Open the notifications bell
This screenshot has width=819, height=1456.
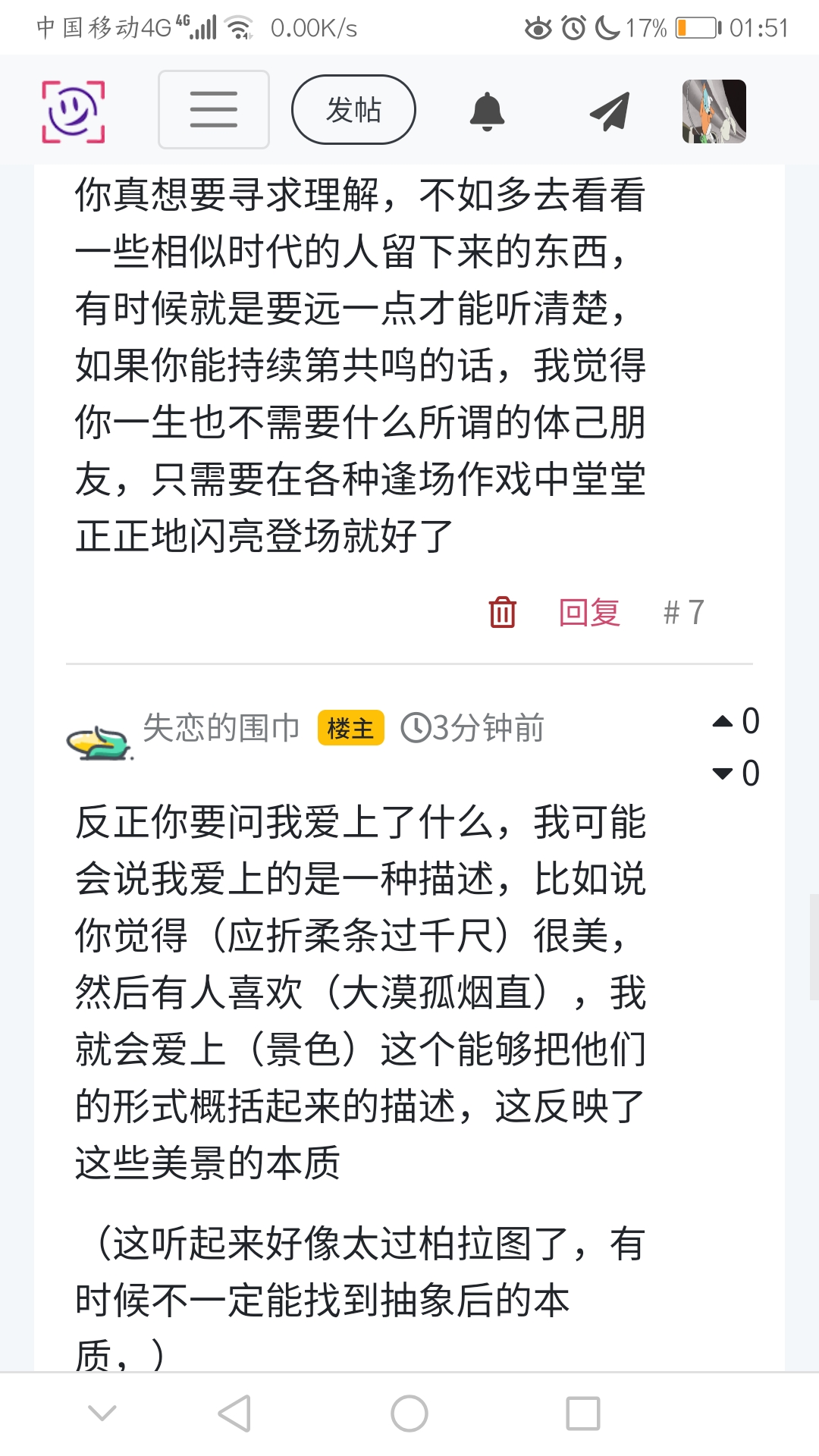tap(487, 111)
